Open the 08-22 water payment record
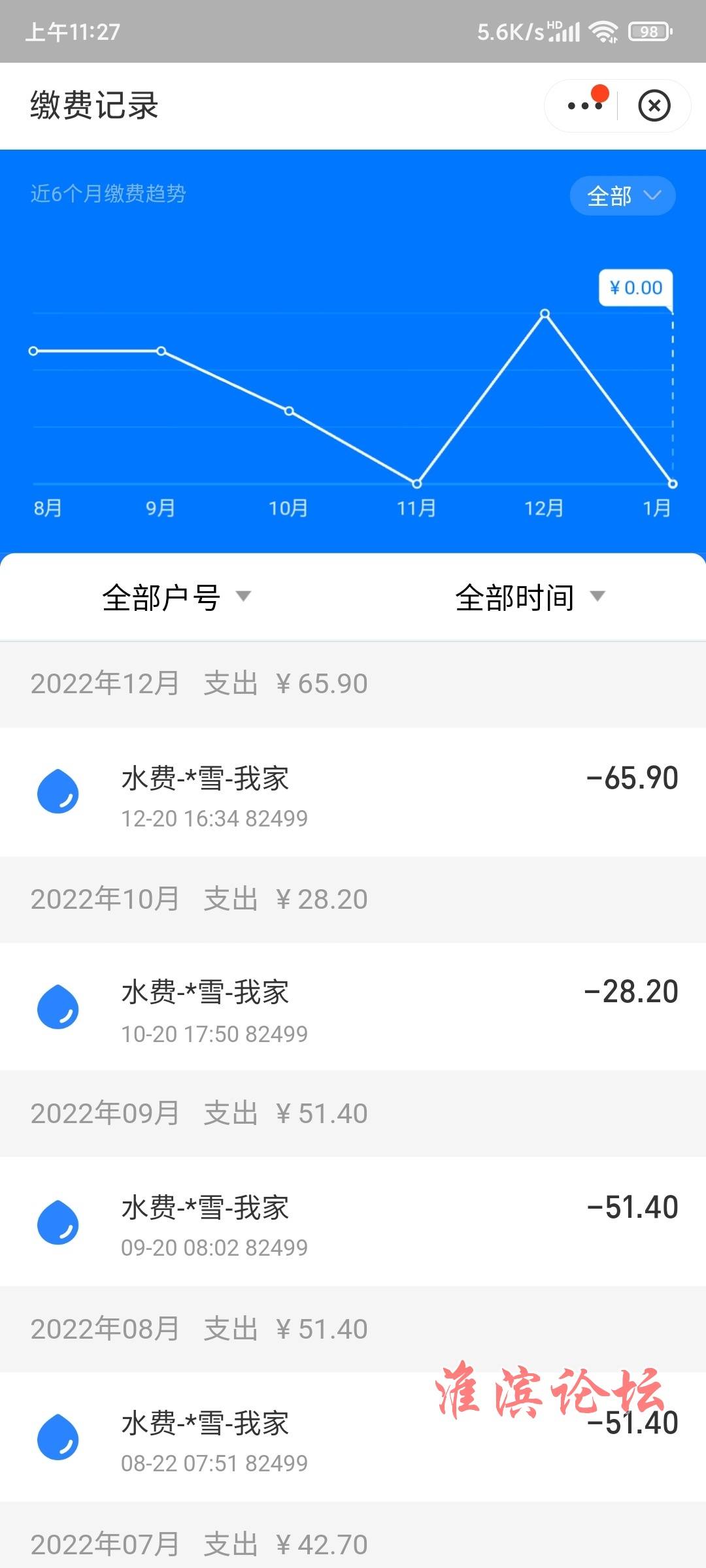 pos(353,1437)
